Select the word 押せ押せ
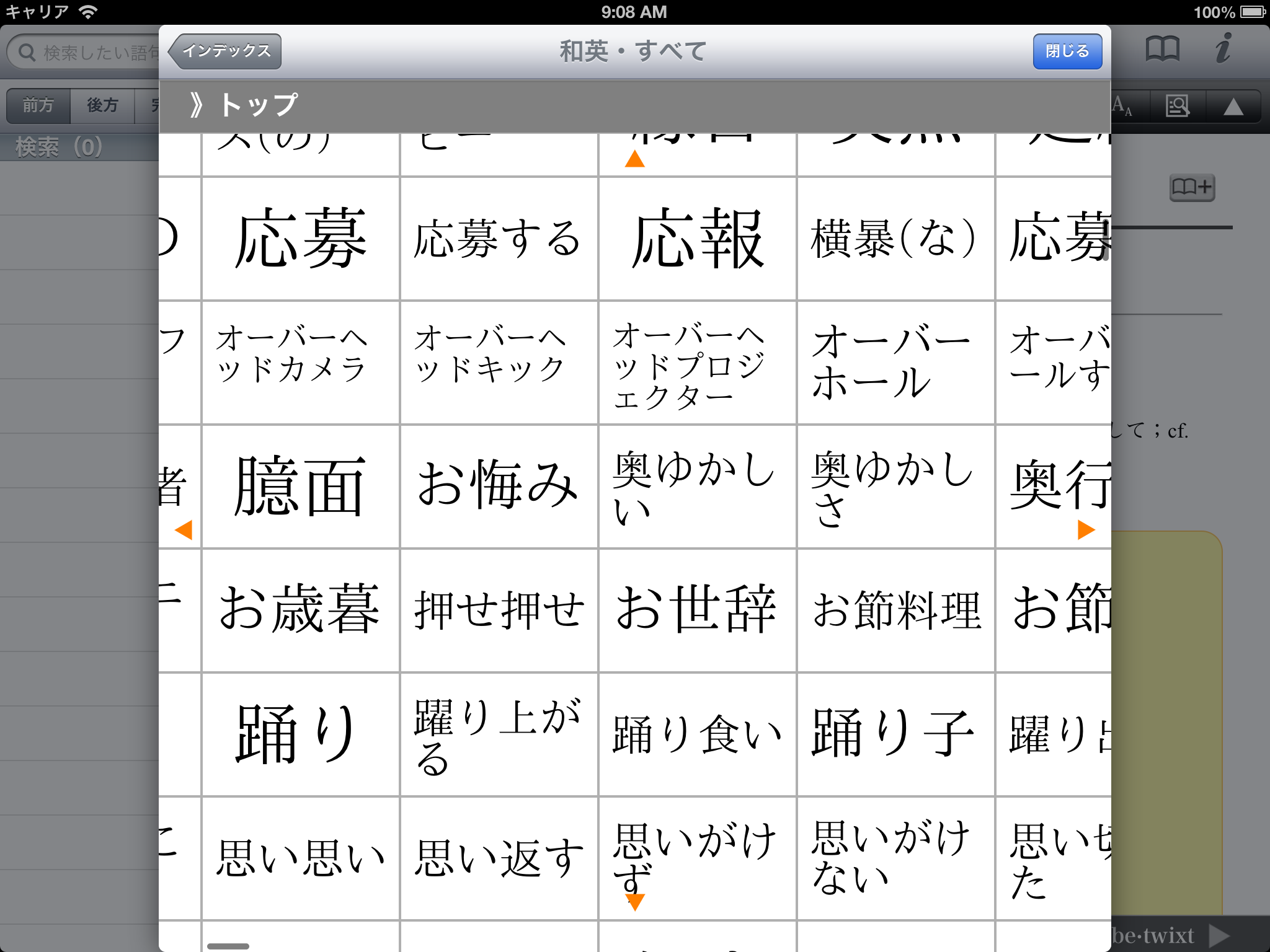Viewport: 1270px width, 952px height. (x=499, y=610)
